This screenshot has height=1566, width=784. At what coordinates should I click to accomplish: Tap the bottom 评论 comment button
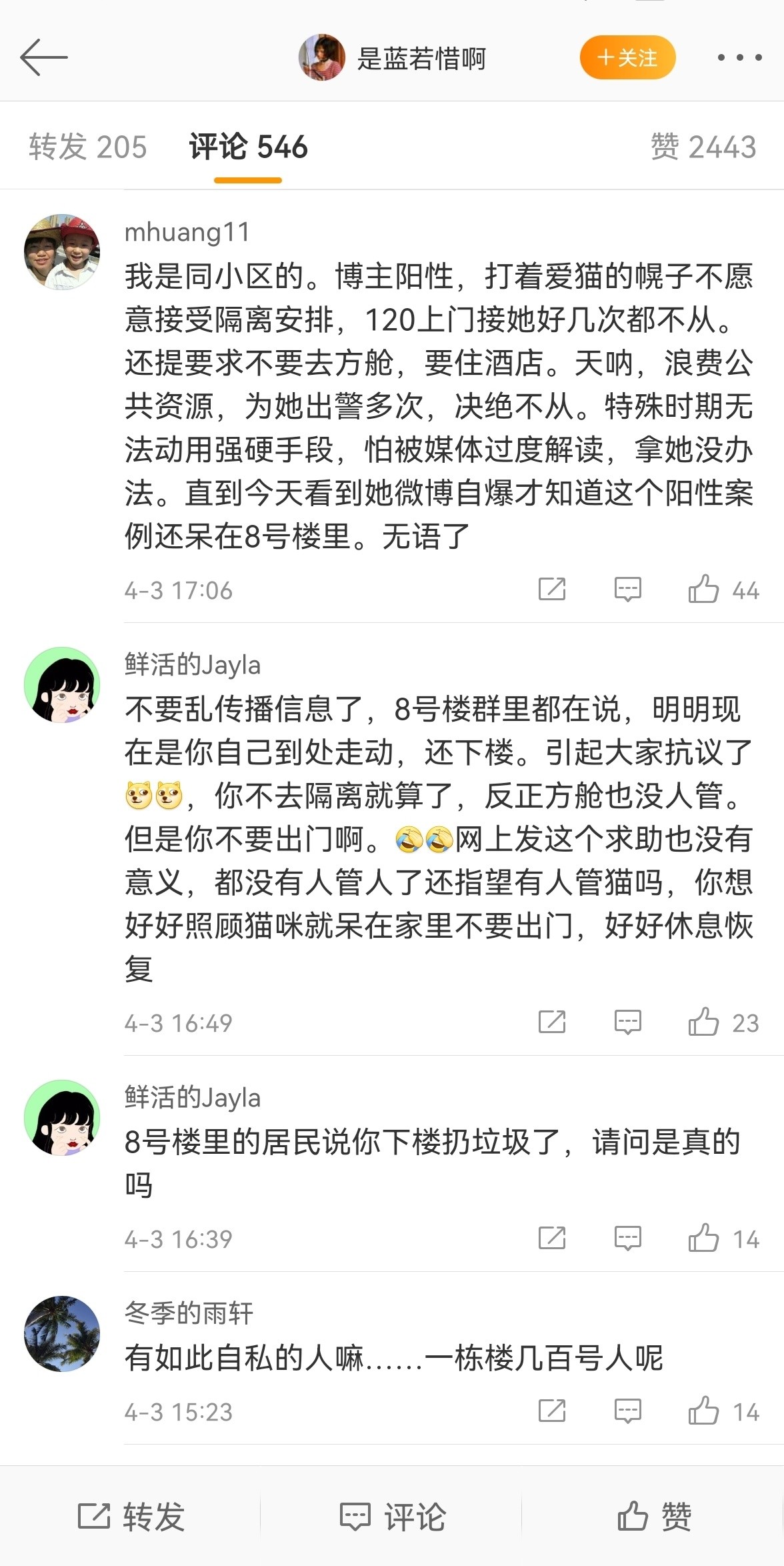point(392,1516)
